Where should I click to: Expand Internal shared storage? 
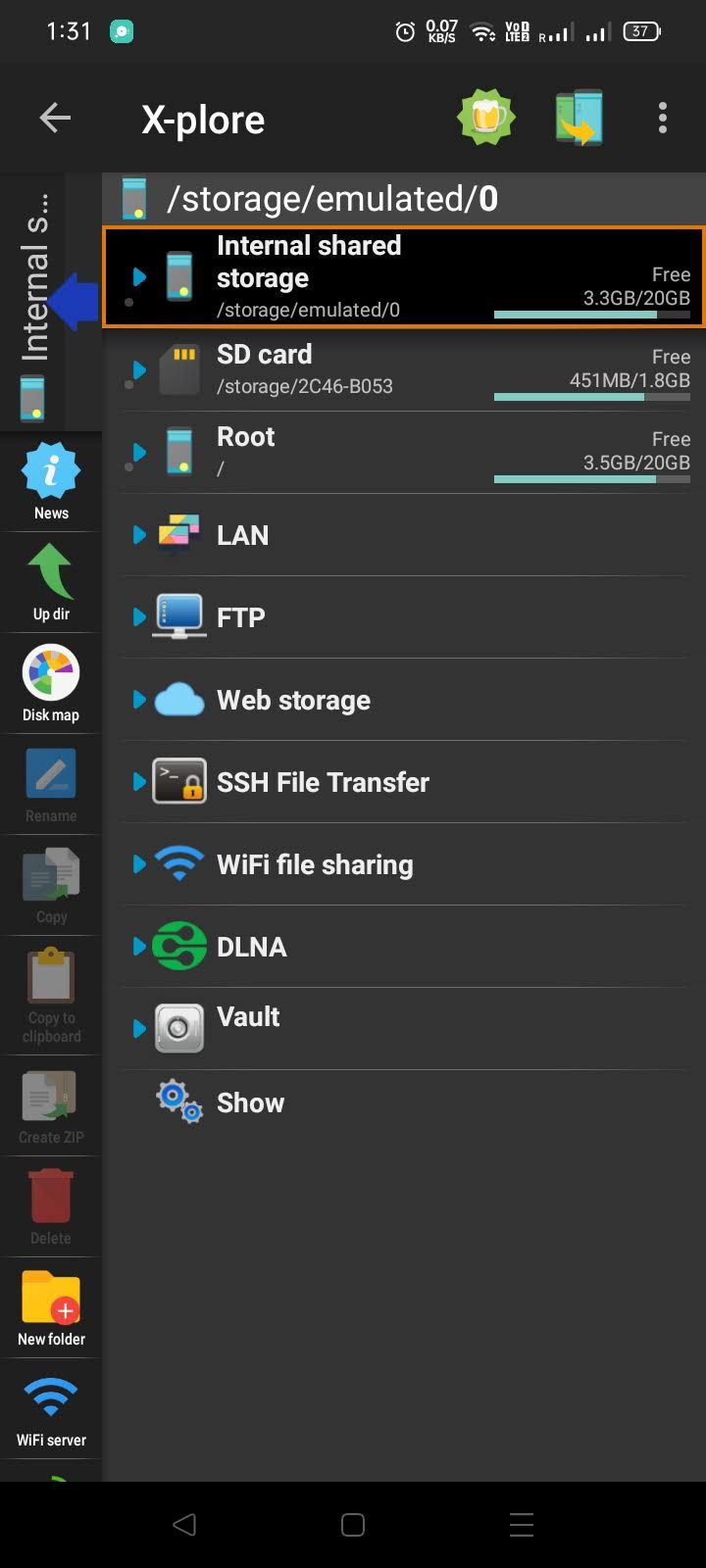(x=139, y=276)
